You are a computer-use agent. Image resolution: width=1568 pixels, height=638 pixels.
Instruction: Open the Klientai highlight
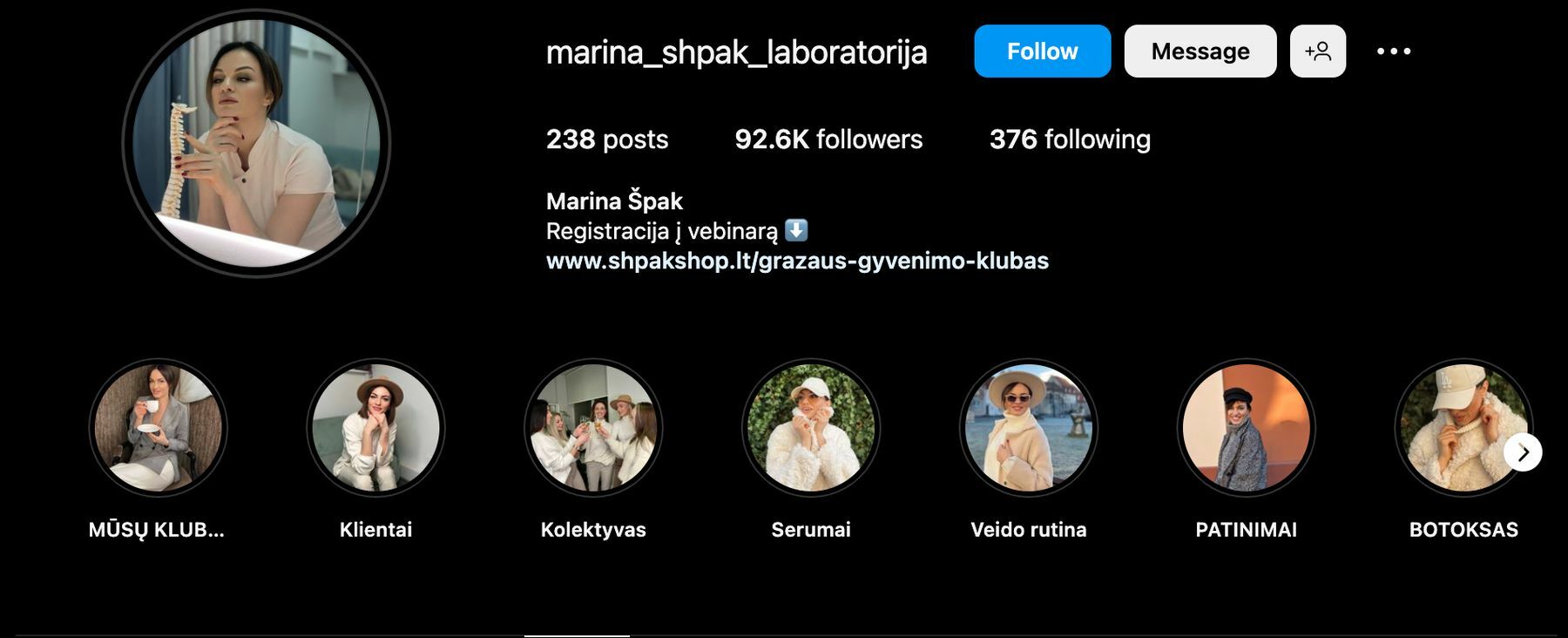coord(375,428)
